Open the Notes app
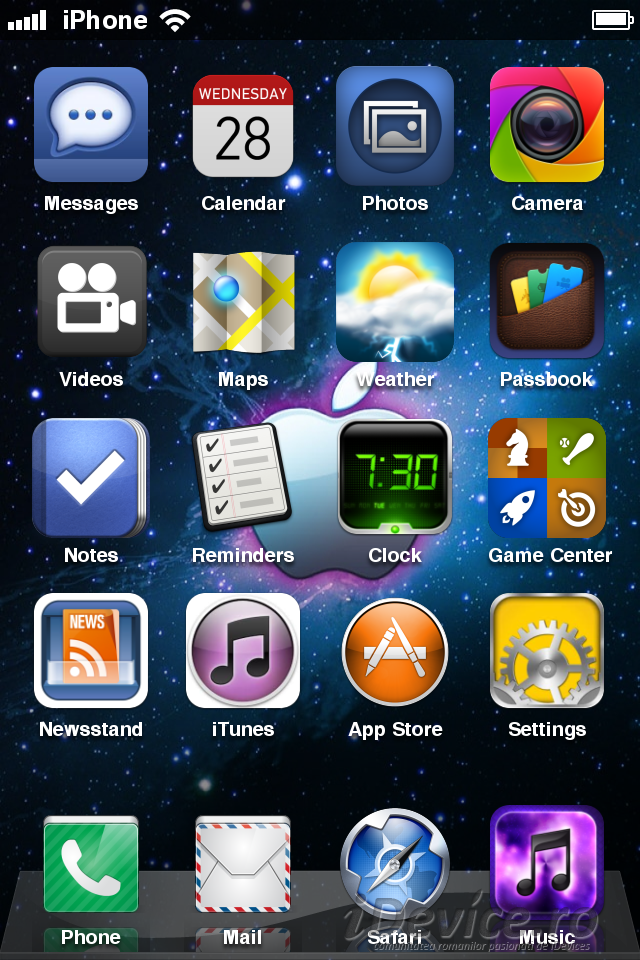Viewport: 640px width, 960px height. (91, 477)
